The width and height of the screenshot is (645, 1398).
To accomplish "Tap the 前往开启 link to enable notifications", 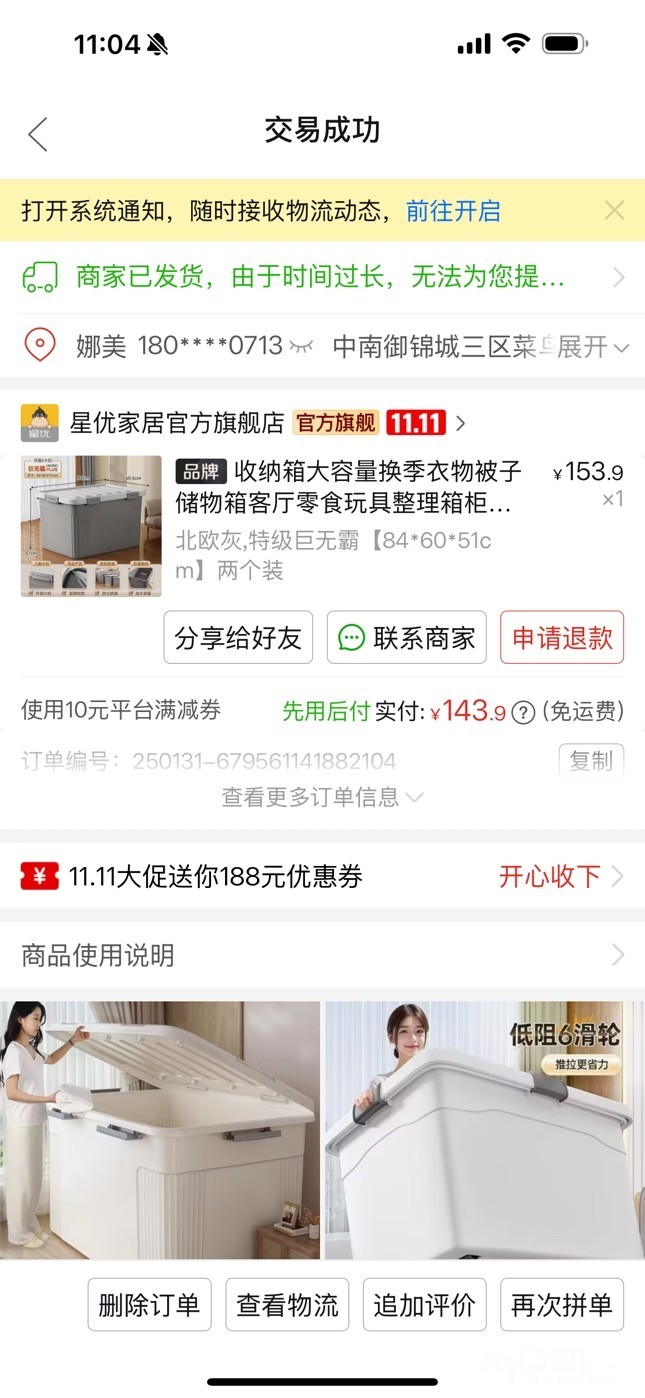I will (453, 211).
